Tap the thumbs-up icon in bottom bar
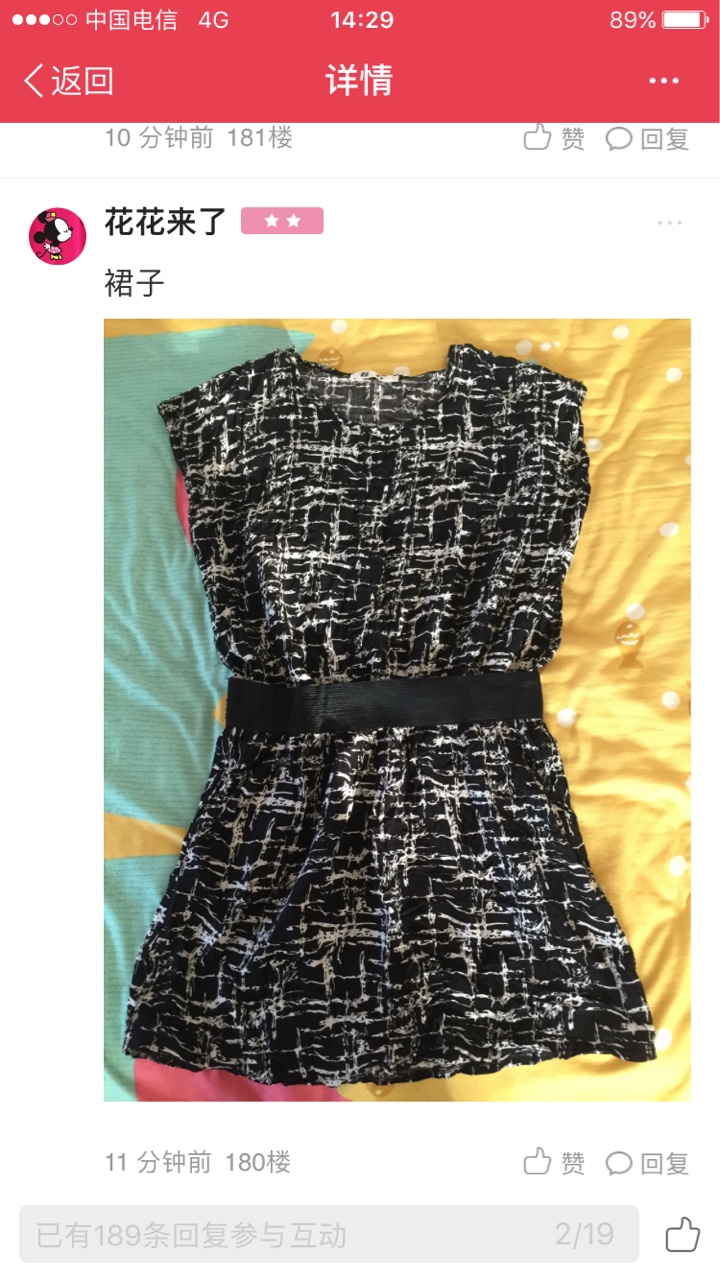Viewport: 720px width, 1280px height. coord(683,1234)
